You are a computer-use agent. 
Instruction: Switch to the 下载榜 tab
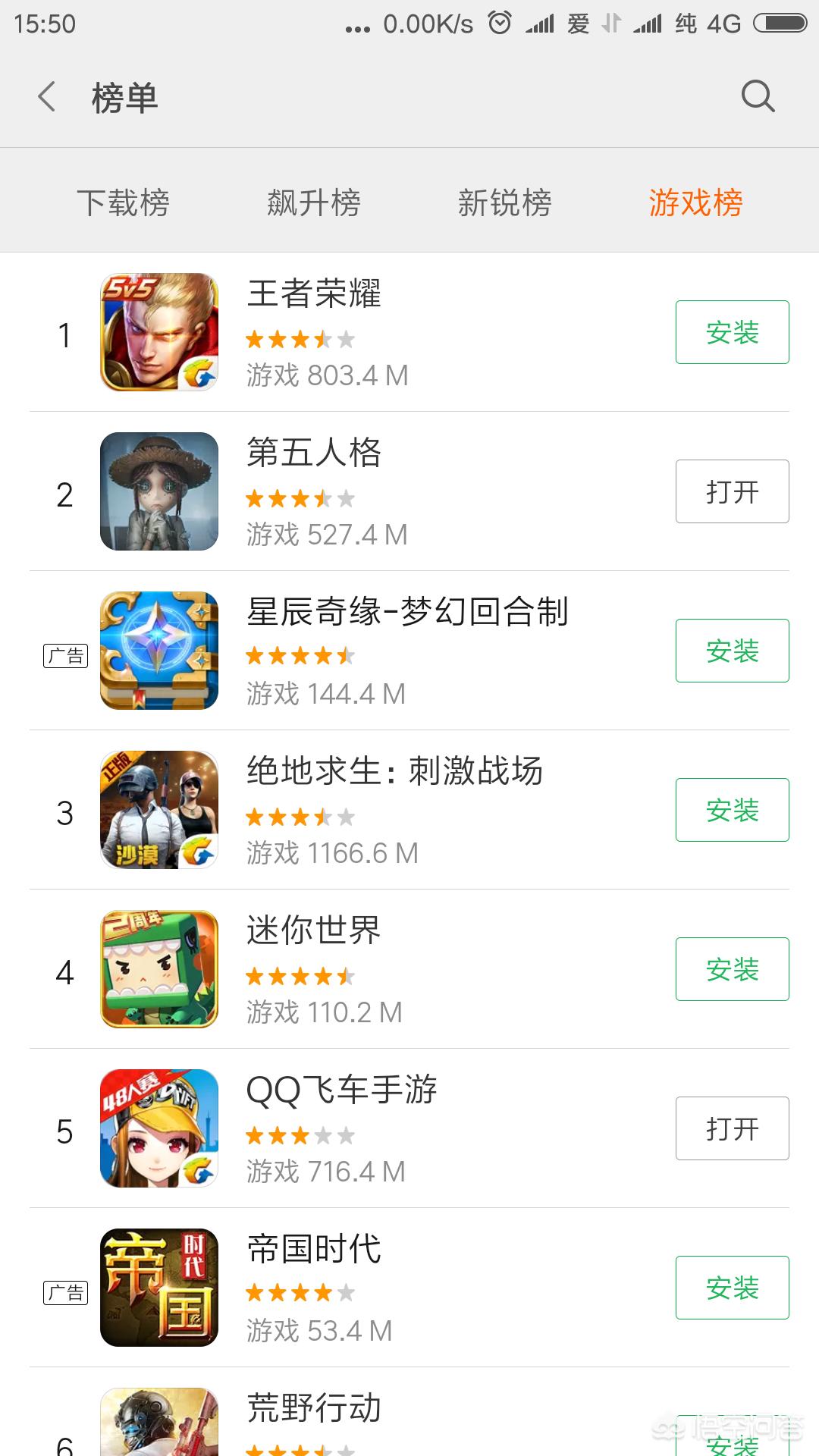tap(123, 202)
